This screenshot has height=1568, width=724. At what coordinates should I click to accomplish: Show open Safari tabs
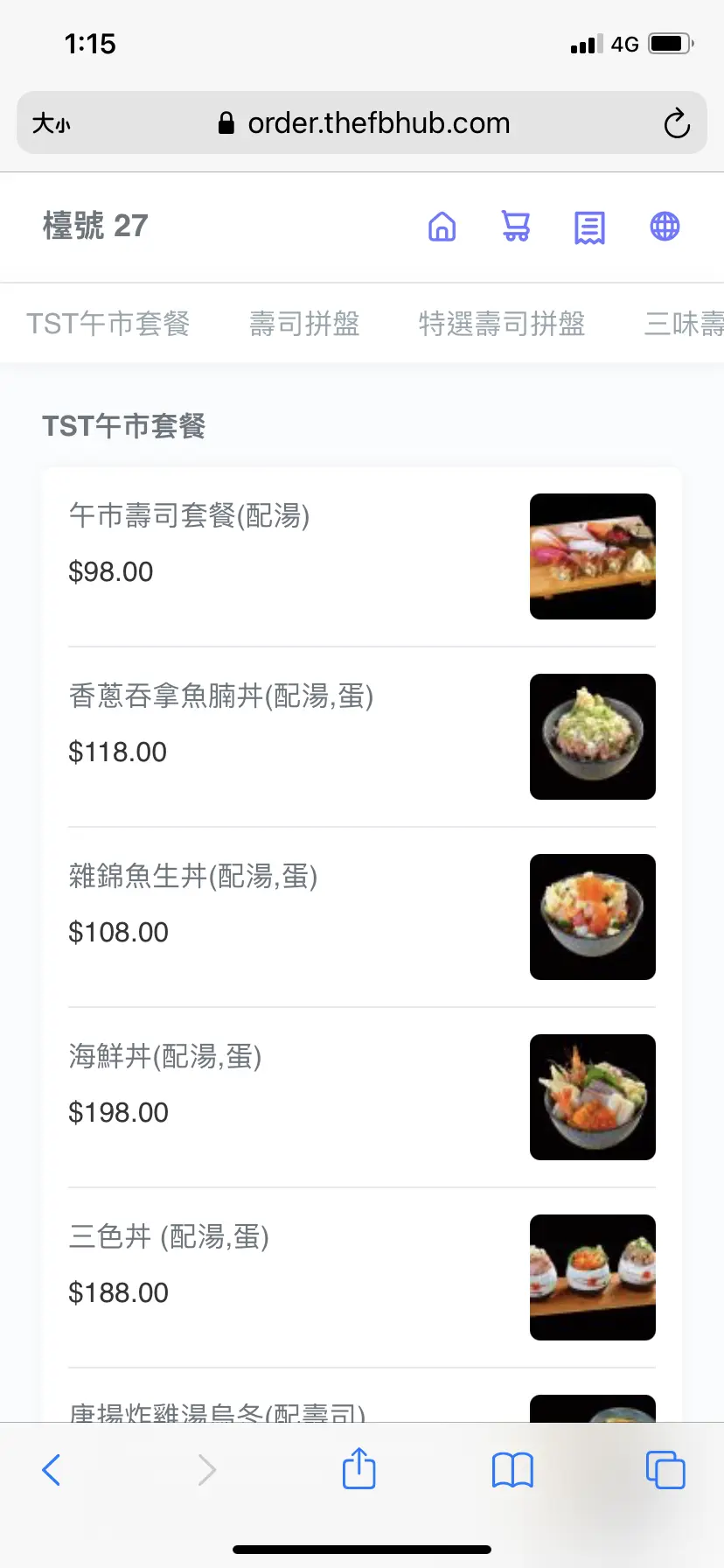point(665,1470)
